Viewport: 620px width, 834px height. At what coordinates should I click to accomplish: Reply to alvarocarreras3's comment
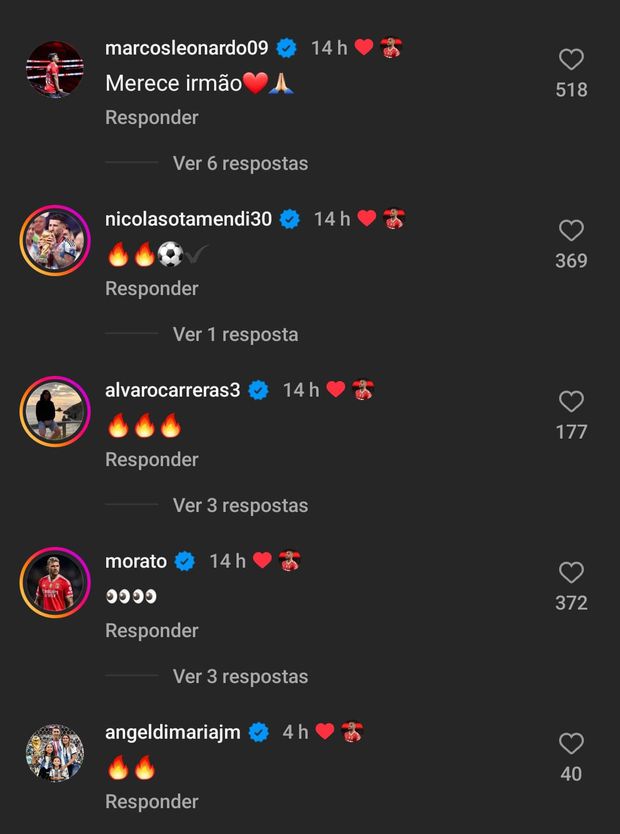click(152, 459)
